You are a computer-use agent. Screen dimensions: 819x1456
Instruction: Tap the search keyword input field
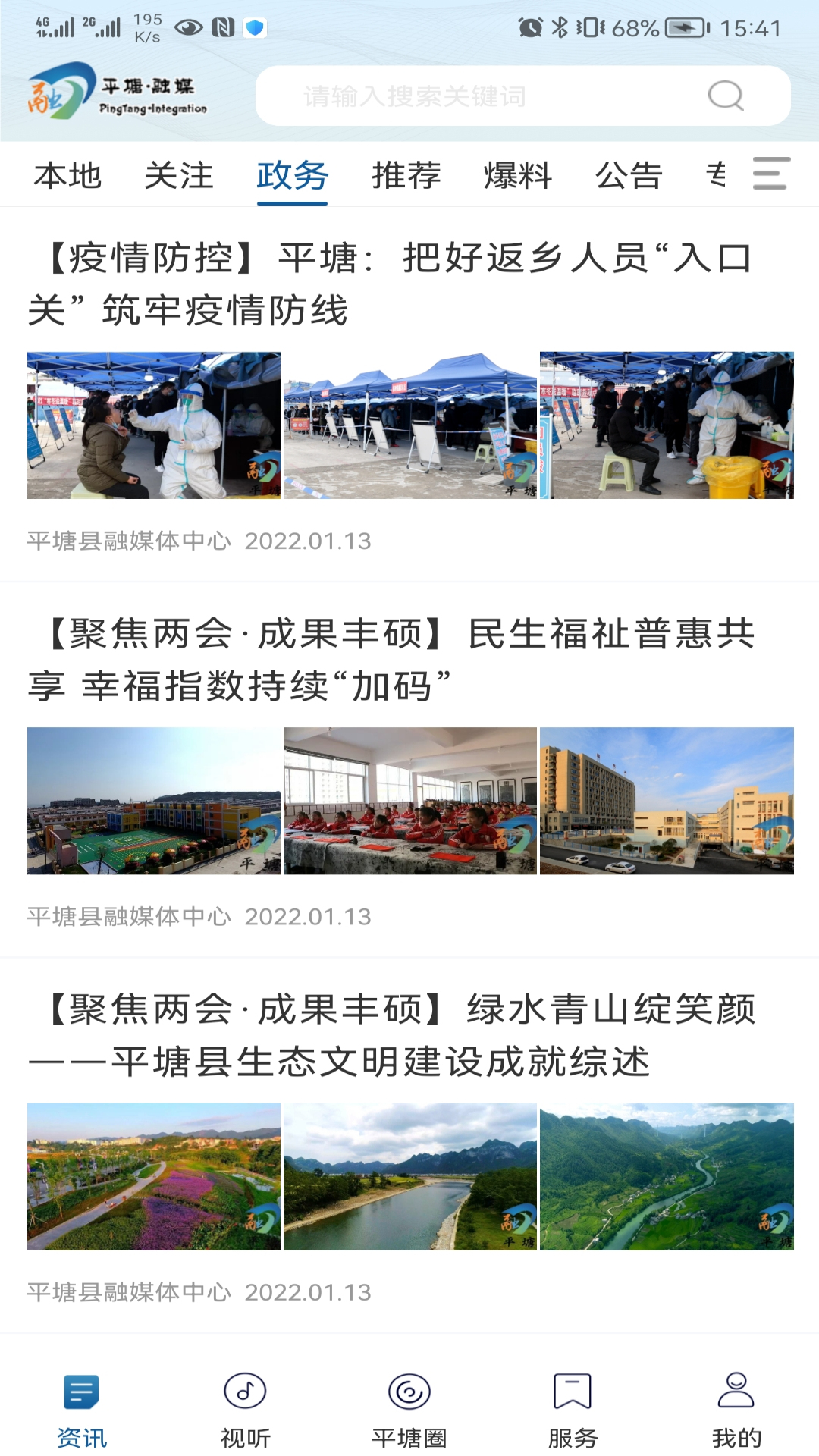(485, 96)
